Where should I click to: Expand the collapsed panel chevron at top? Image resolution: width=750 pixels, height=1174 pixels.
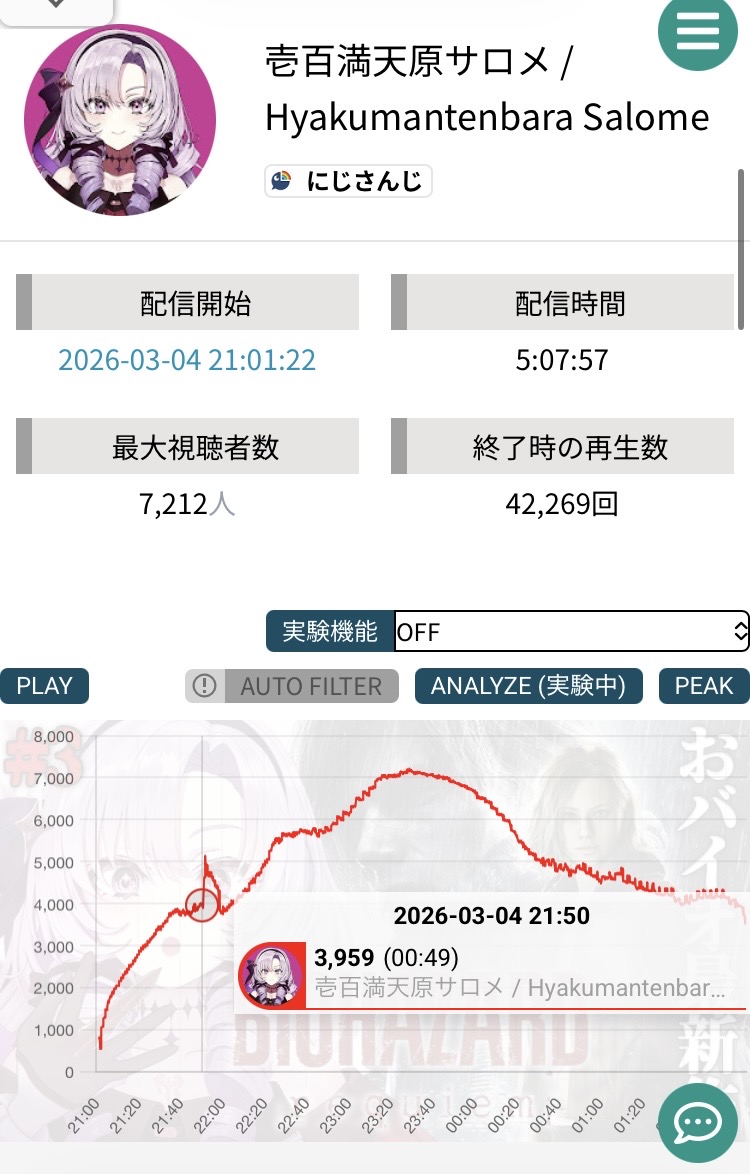point(56,6)
